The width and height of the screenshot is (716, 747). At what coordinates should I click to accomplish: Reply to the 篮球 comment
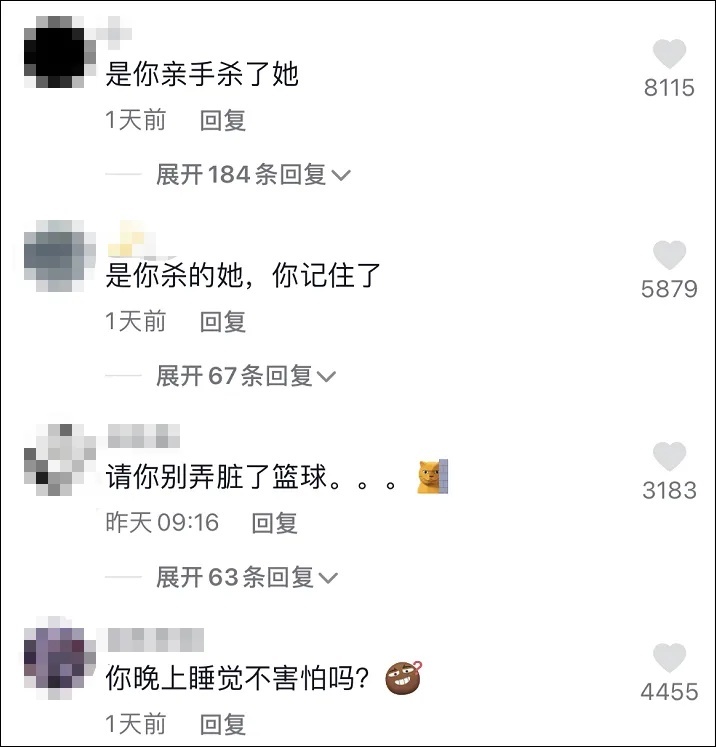[x=274, y=523]
